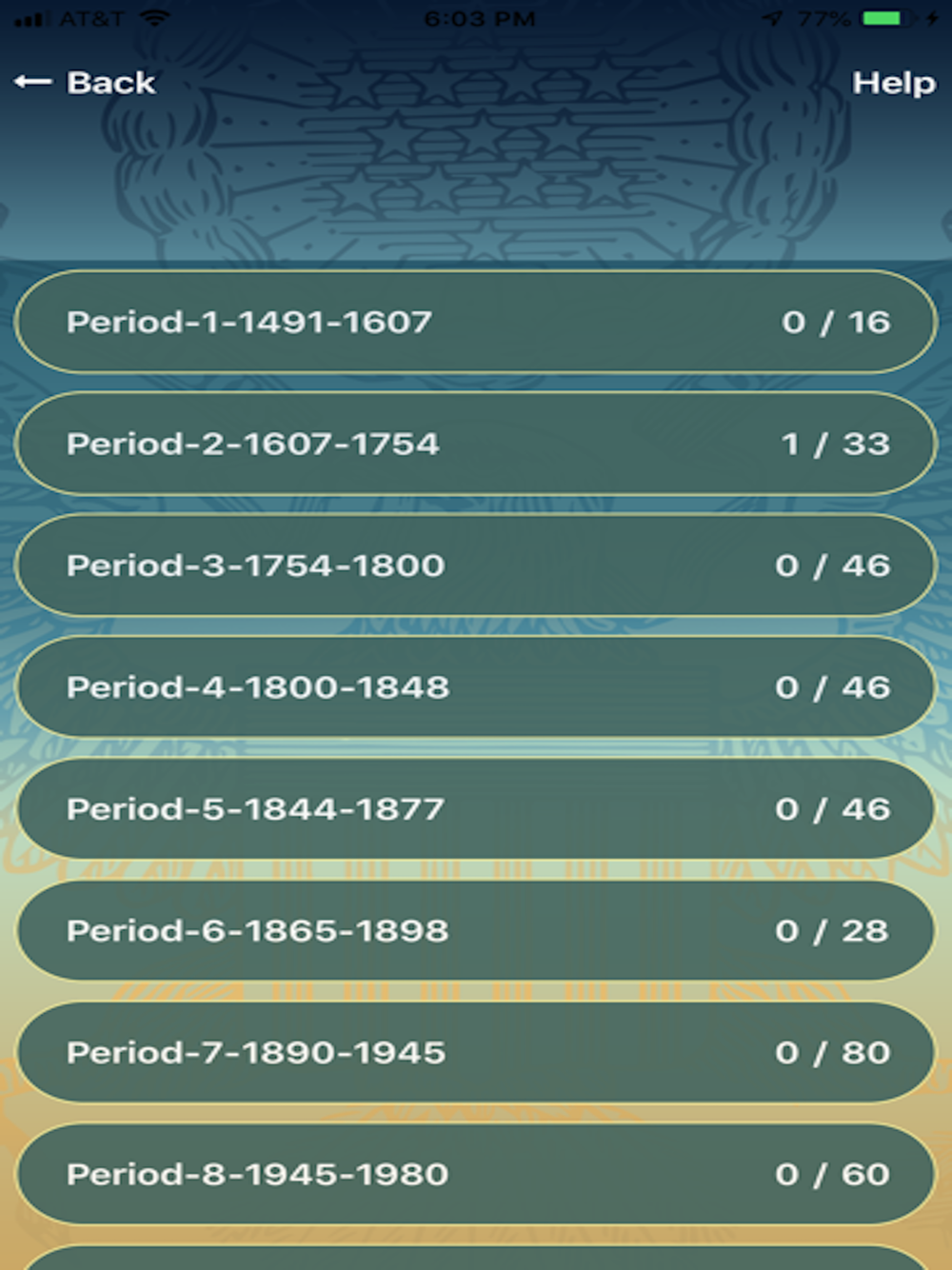Go back to the previous screen

click(x=85, y=83)
